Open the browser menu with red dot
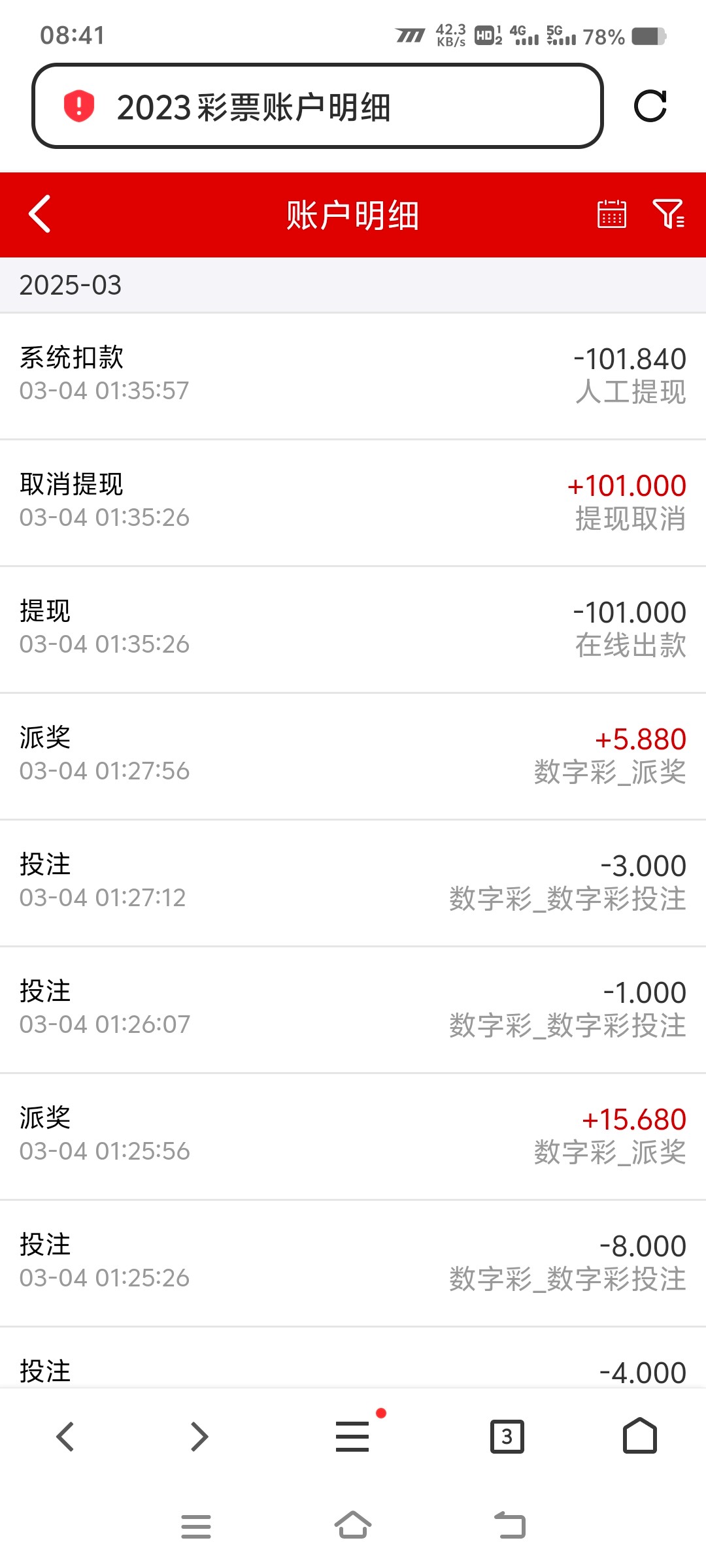This screenshot has width=706, height=1568. click(353, 1436)
